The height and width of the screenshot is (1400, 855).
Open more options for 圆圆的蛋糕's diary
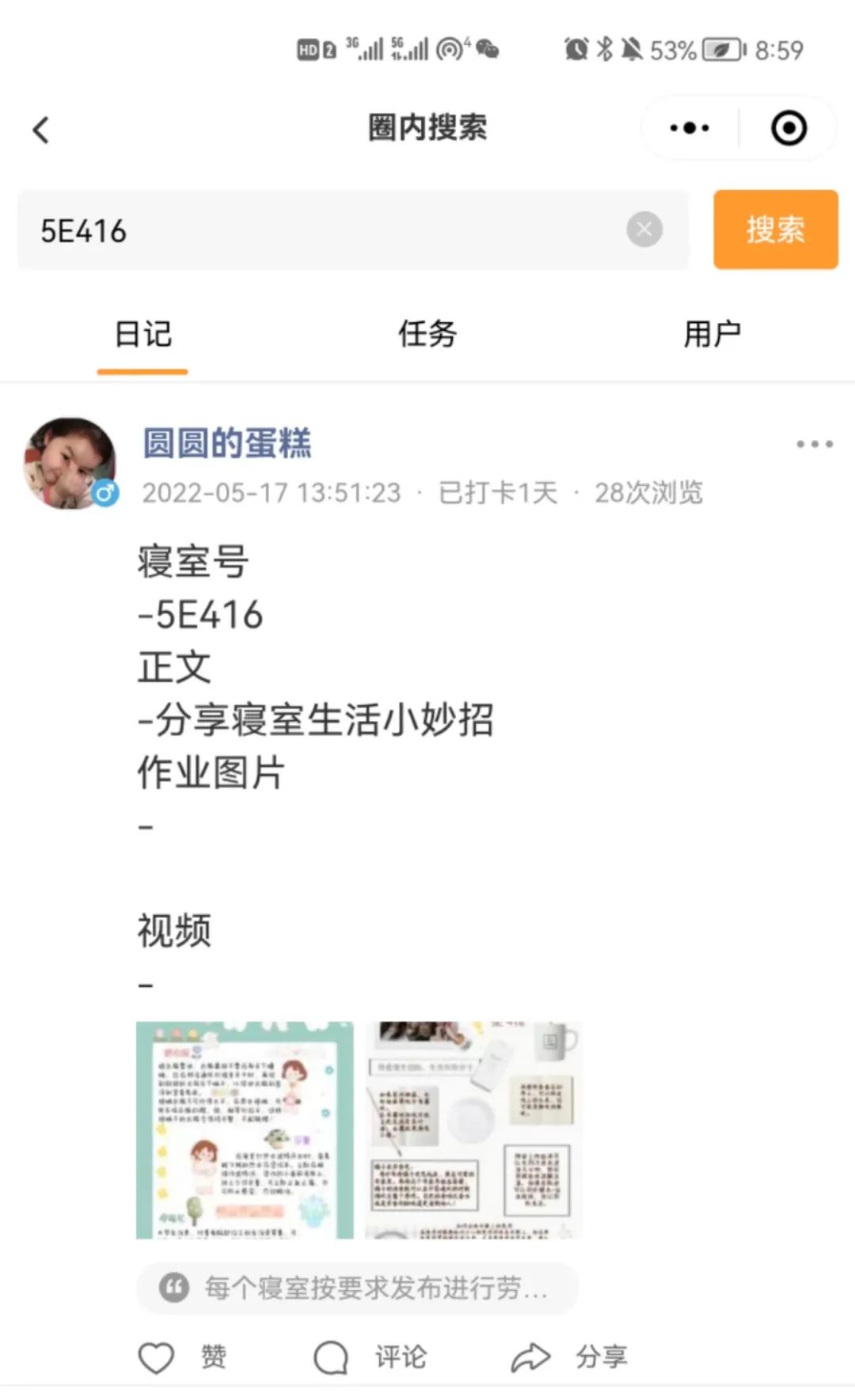click(x=814, y=444)
